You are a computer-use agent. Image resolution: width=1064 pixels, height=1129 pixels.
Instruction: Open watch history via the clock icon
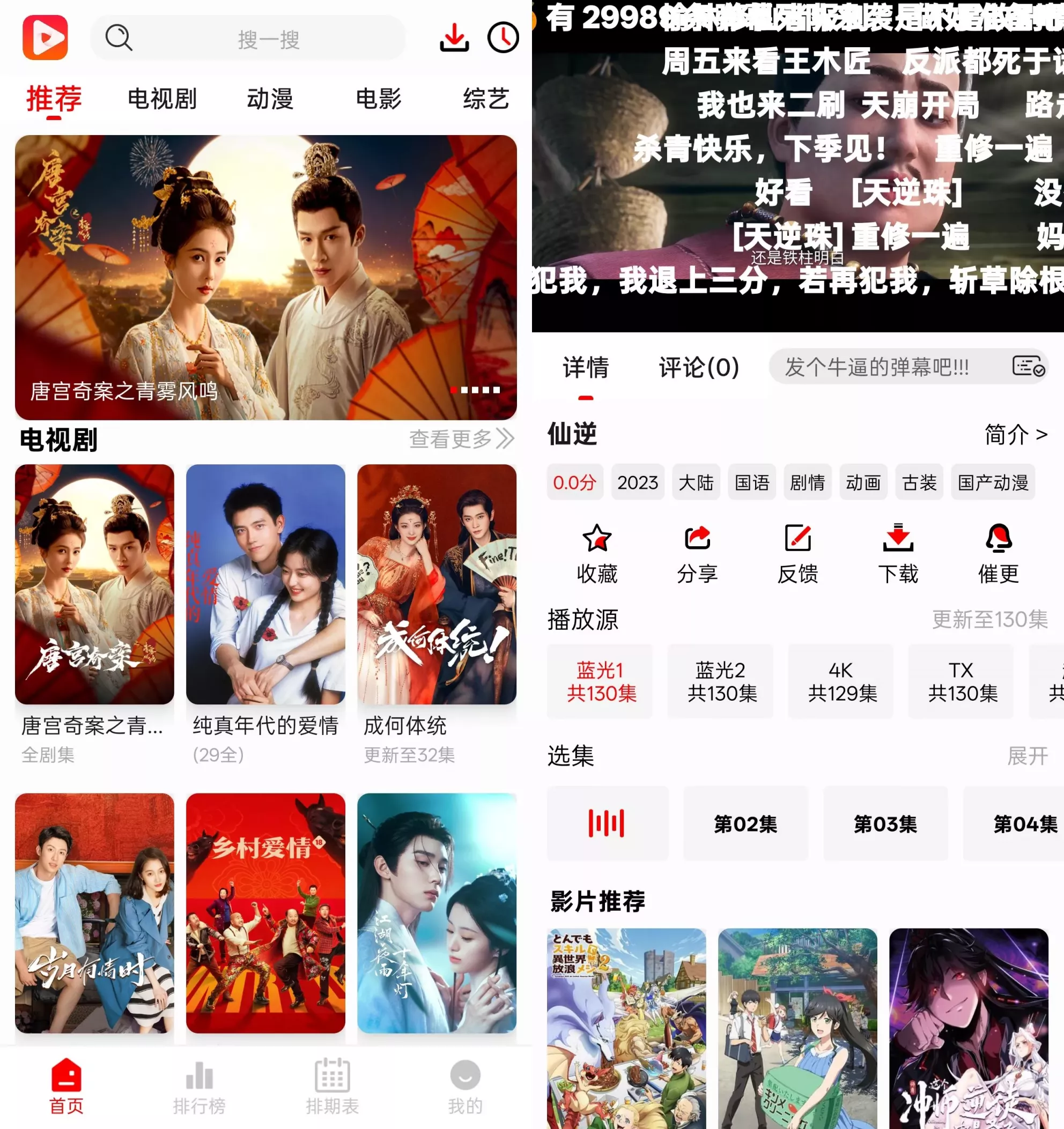504,38
